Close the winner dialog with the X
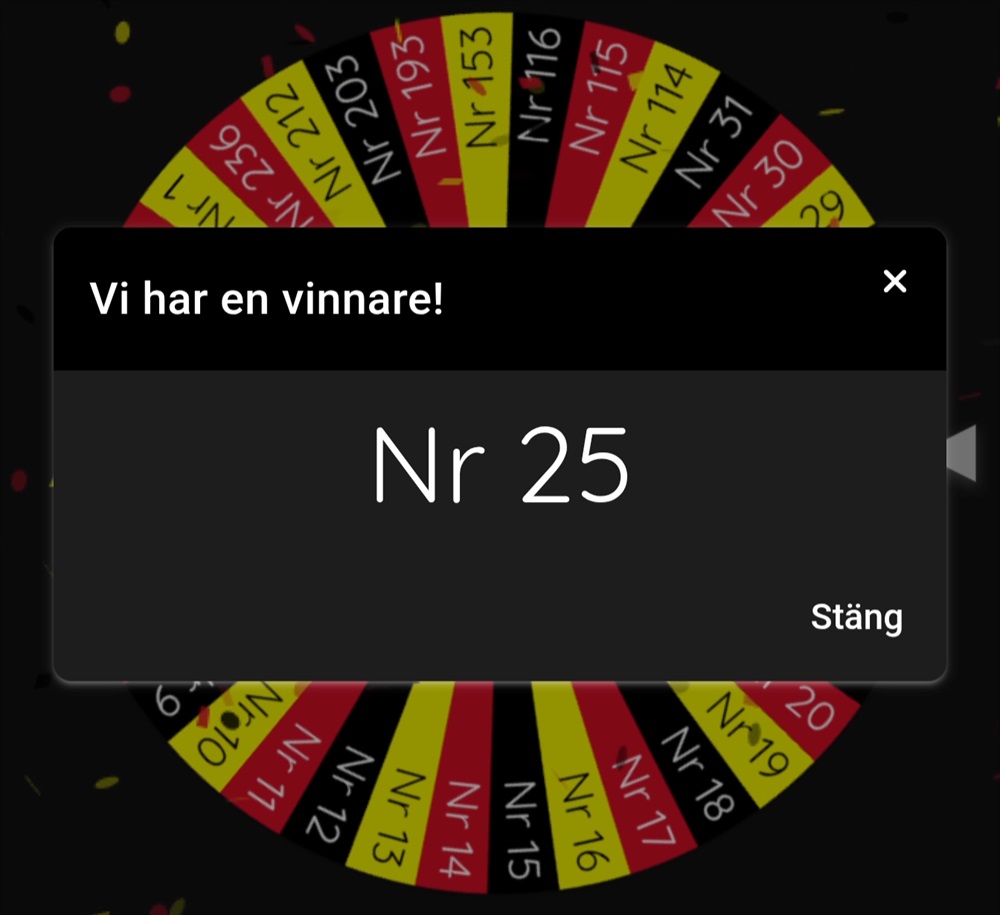The image size is (1000, 915). pyautogui.click(x=895, y=282)
